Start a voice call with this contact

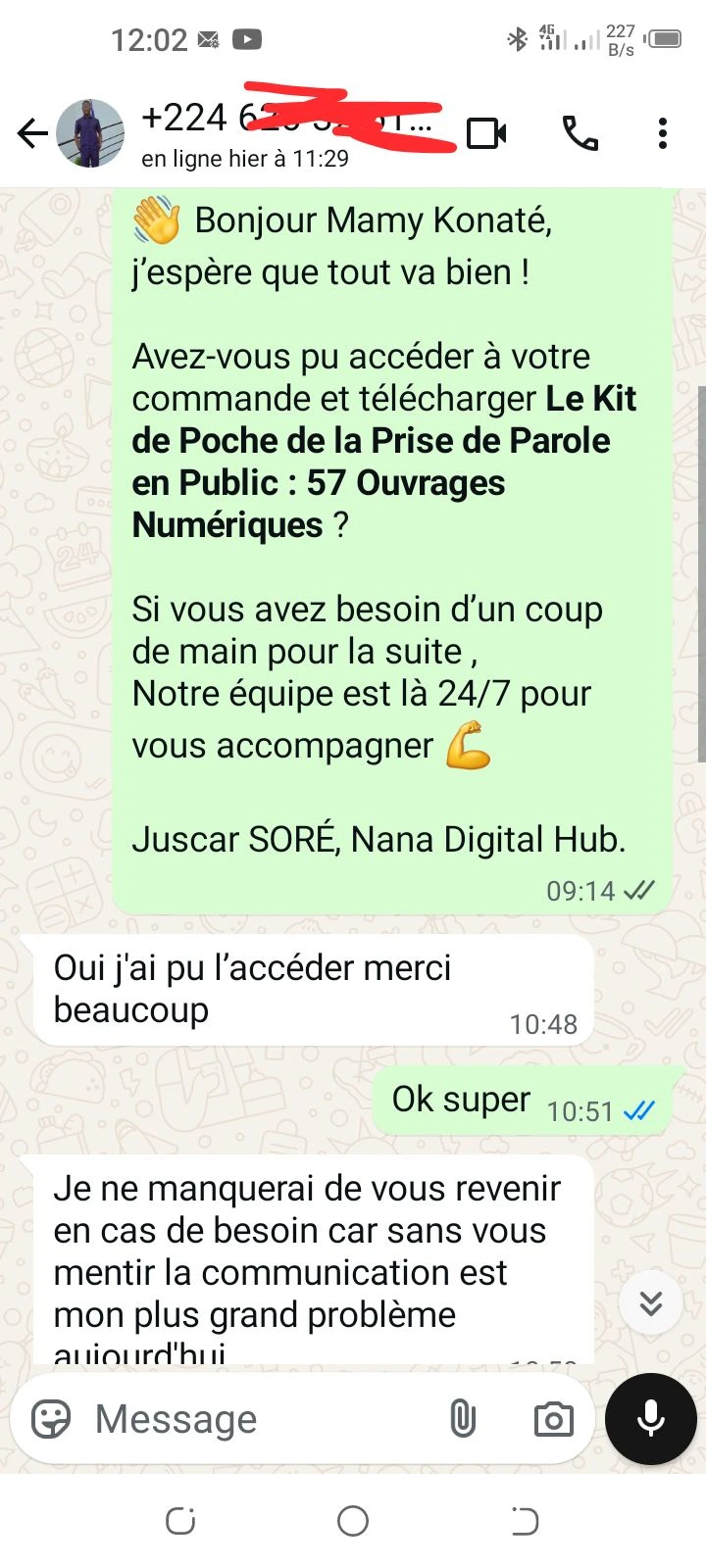coord(580,133)
